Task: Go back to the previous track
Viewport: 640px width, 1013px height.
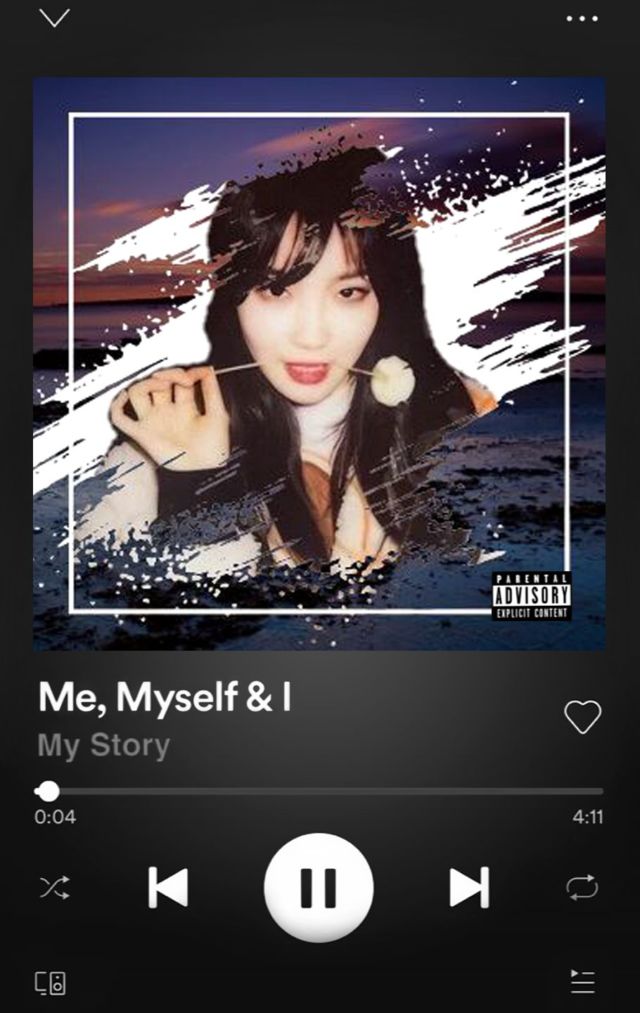Action: 168,887
